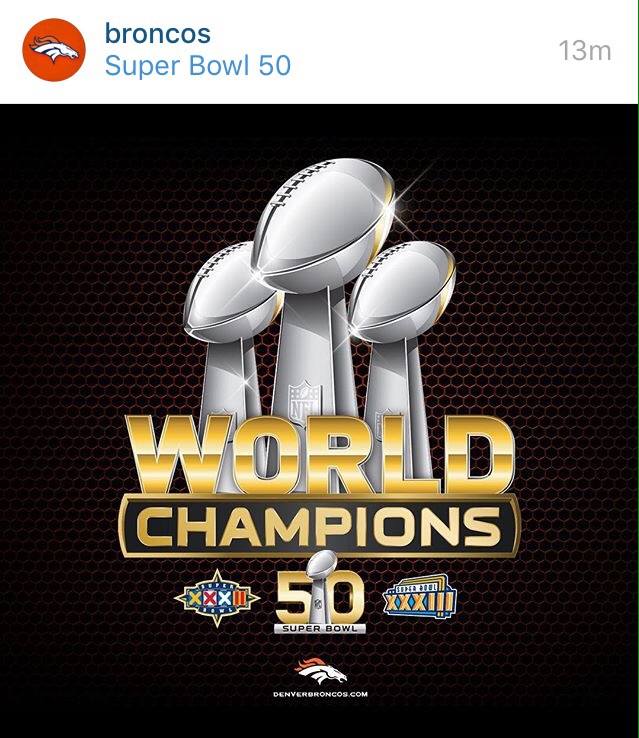Open the broncos username link
The height and width of the screenshot is (738, 639).
tap(157, 32)
